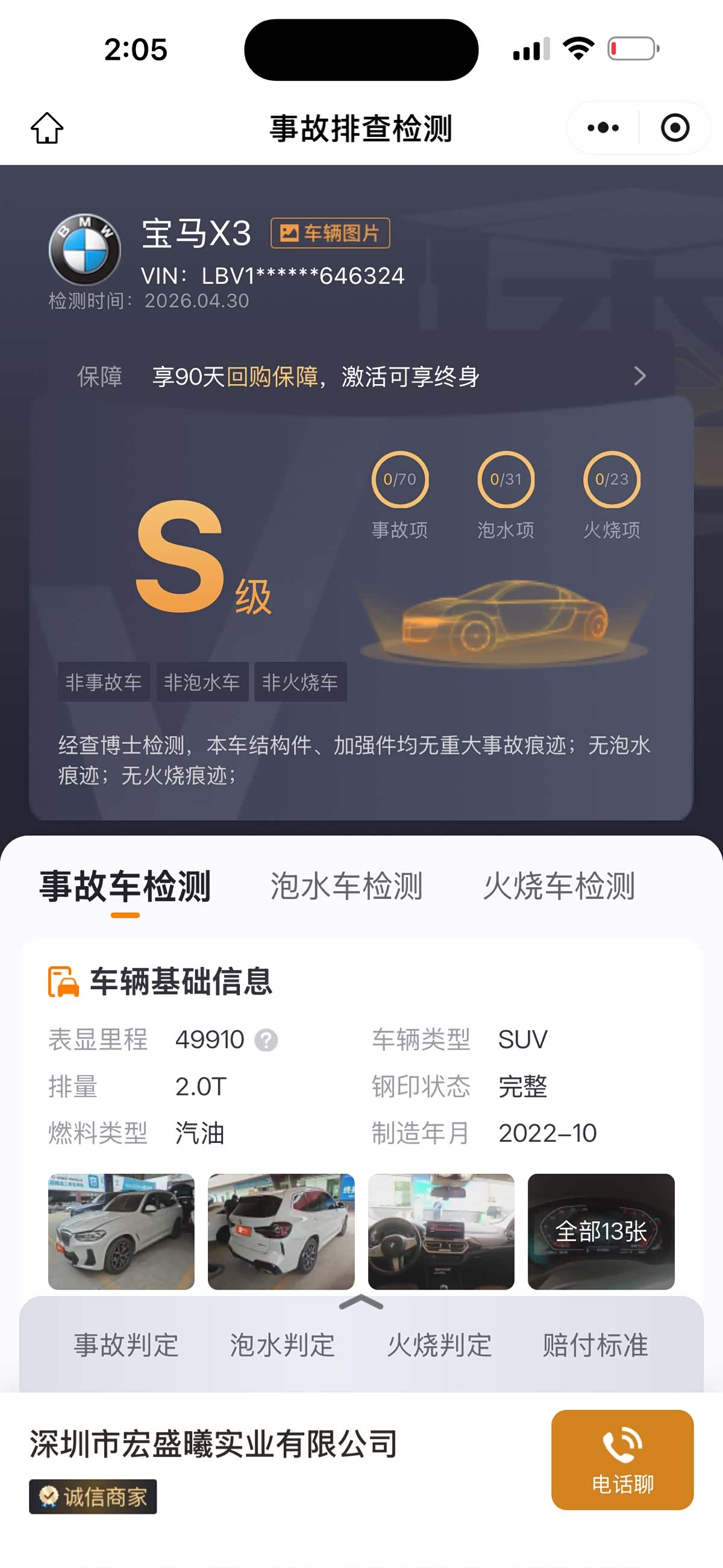Switch to the 火烧车检测 tab

pyautogui.click(x=559, y=886)
